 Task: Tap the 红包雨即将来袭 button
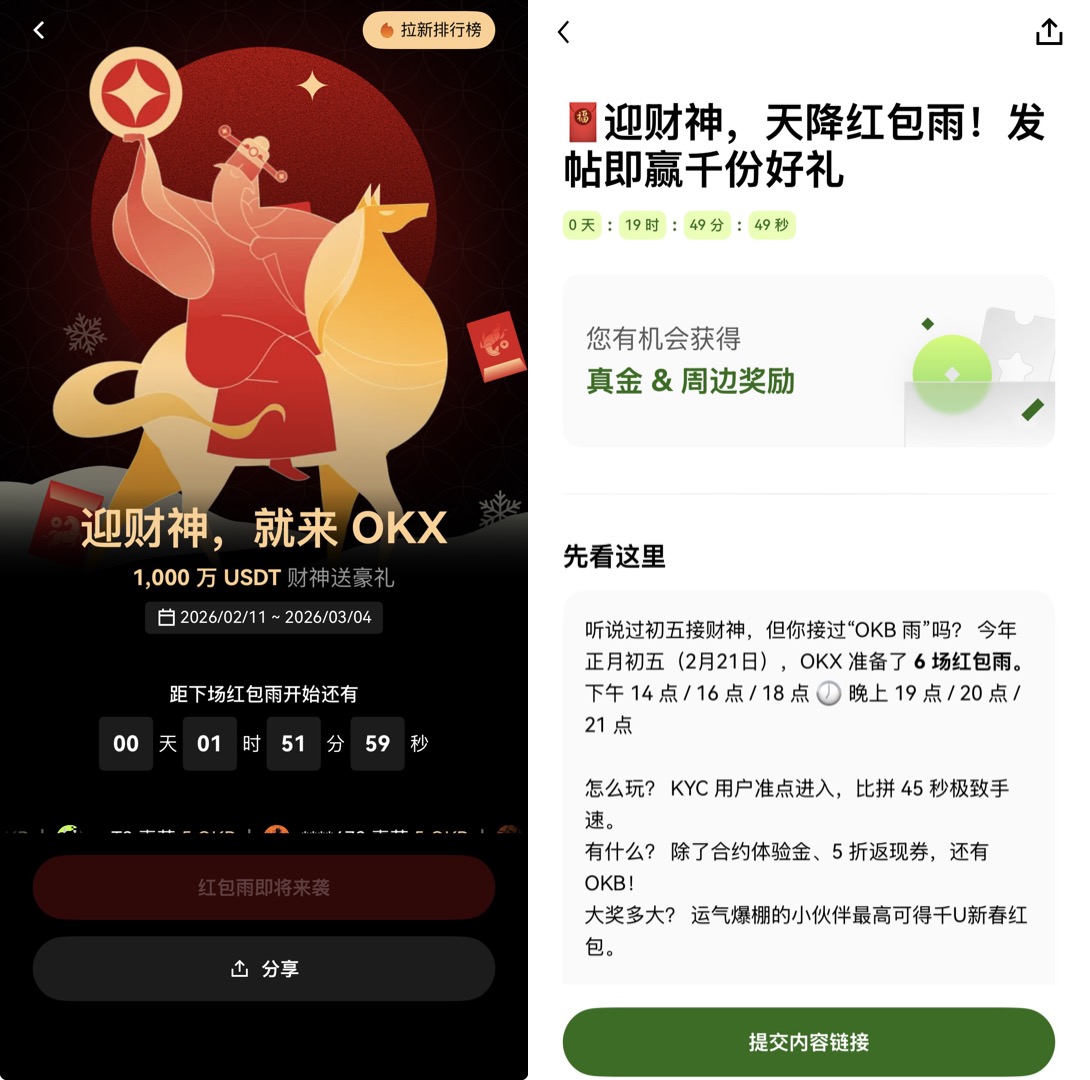click(264, 887)
